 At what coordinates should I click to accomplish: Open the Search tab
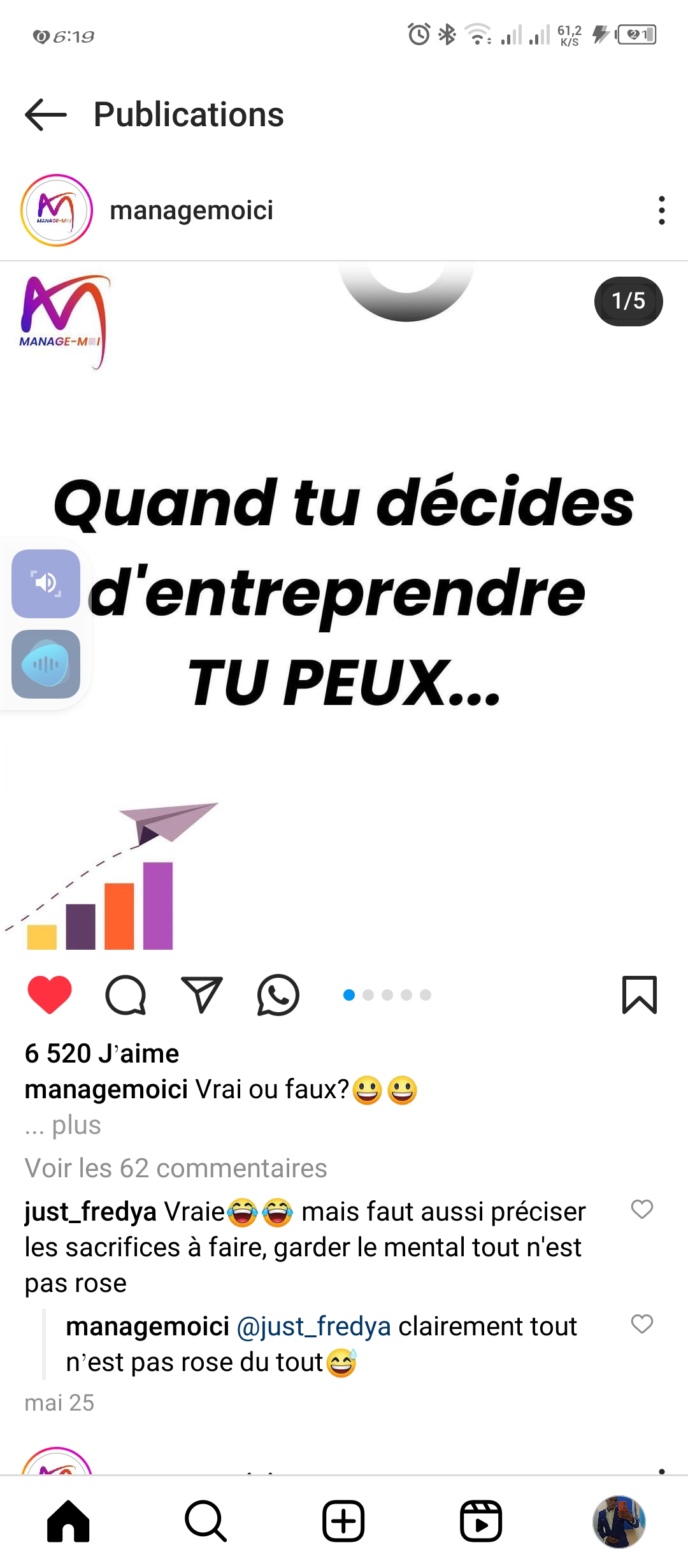coord(206,1521)
